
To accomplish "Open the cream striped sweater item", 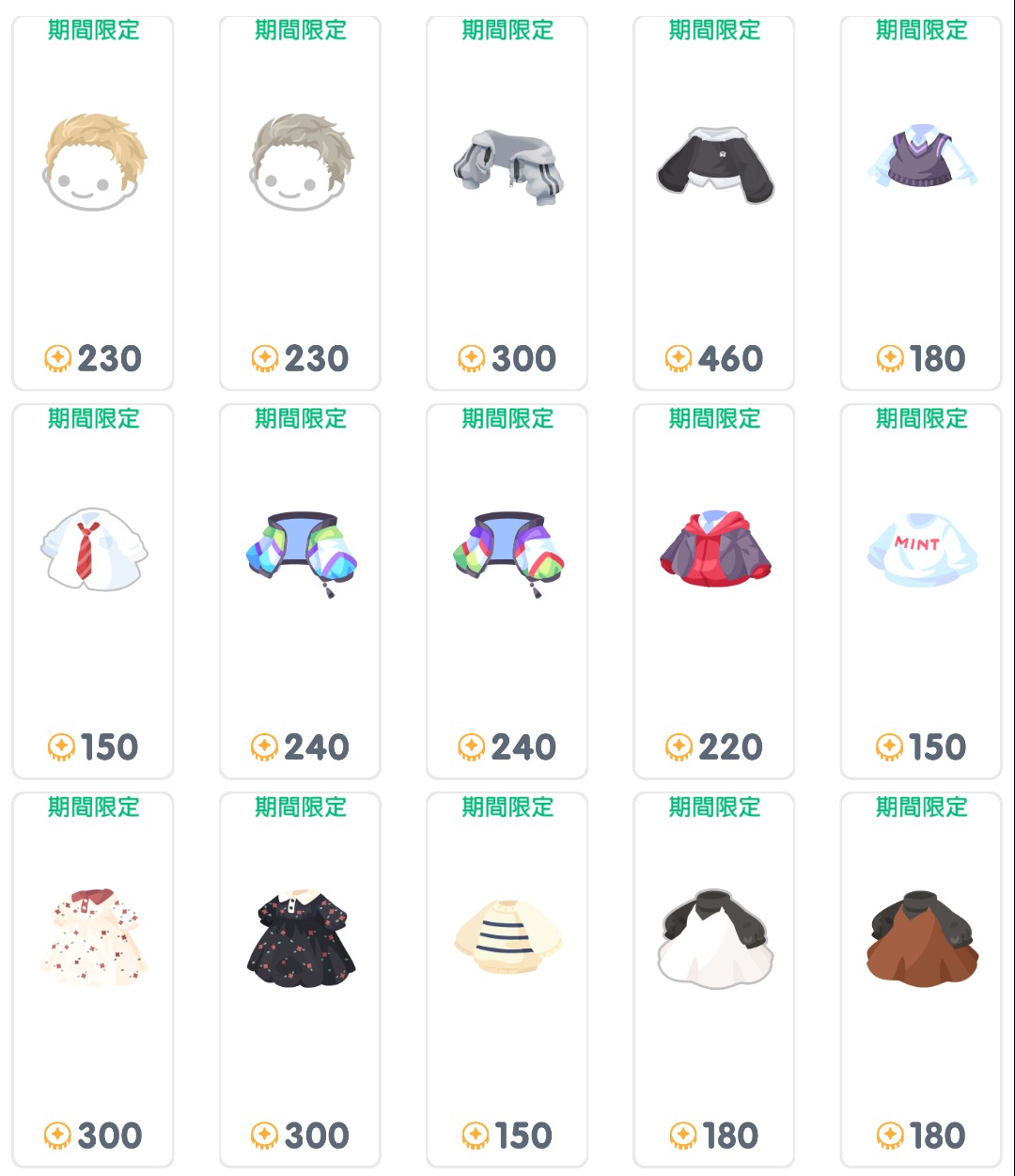I will click(507, 935).
